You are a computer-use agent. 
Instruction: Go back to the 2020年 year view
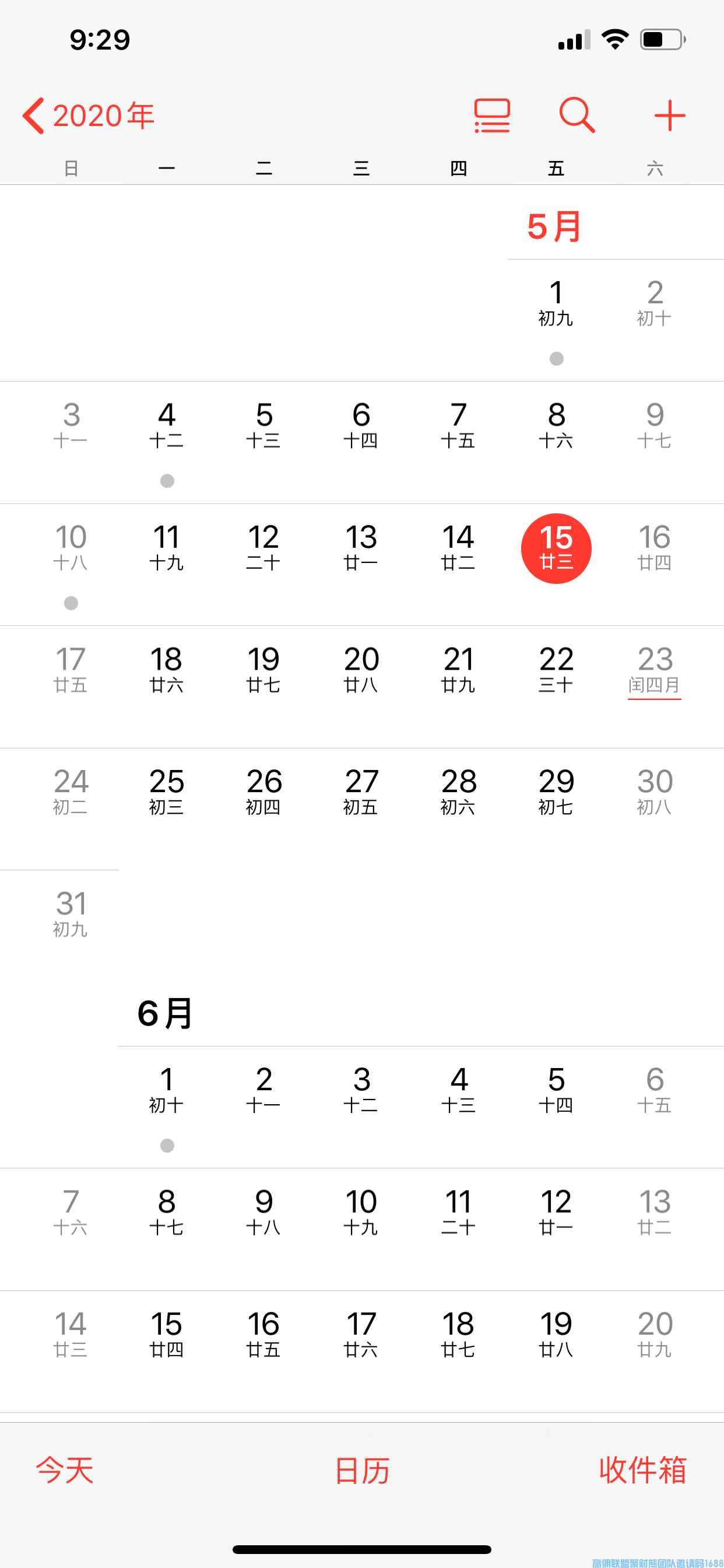click(x=88, y=116)
